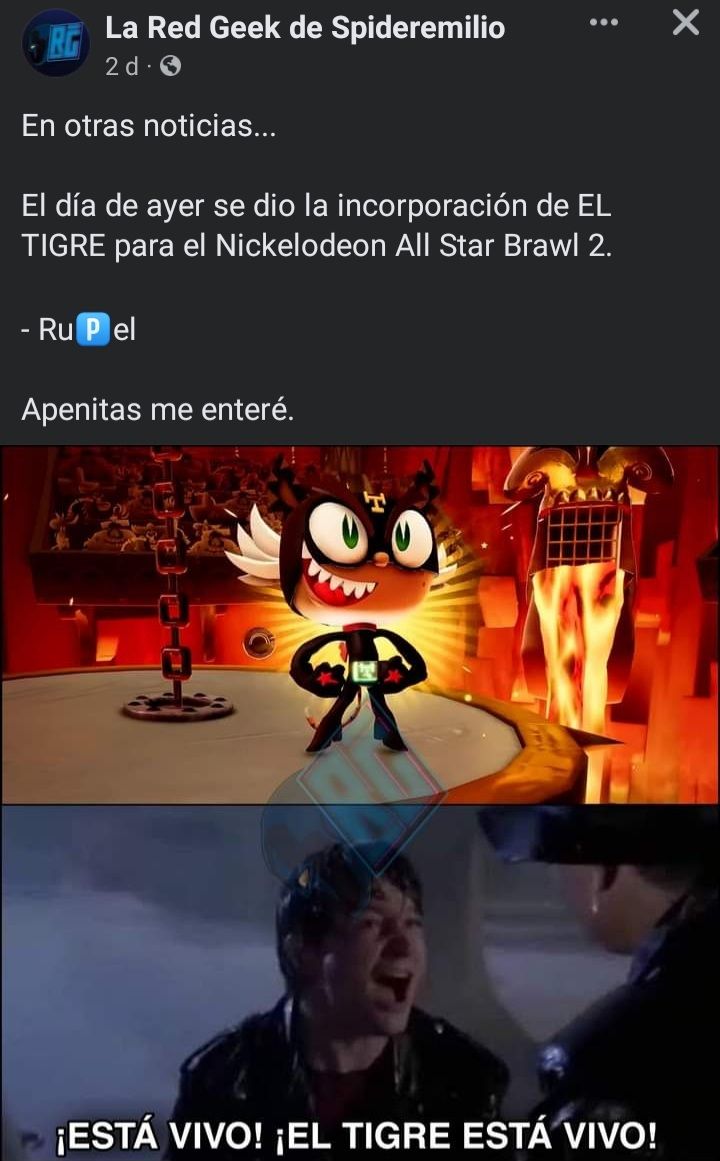Open the El Tigre meme image

coord(360,800)
